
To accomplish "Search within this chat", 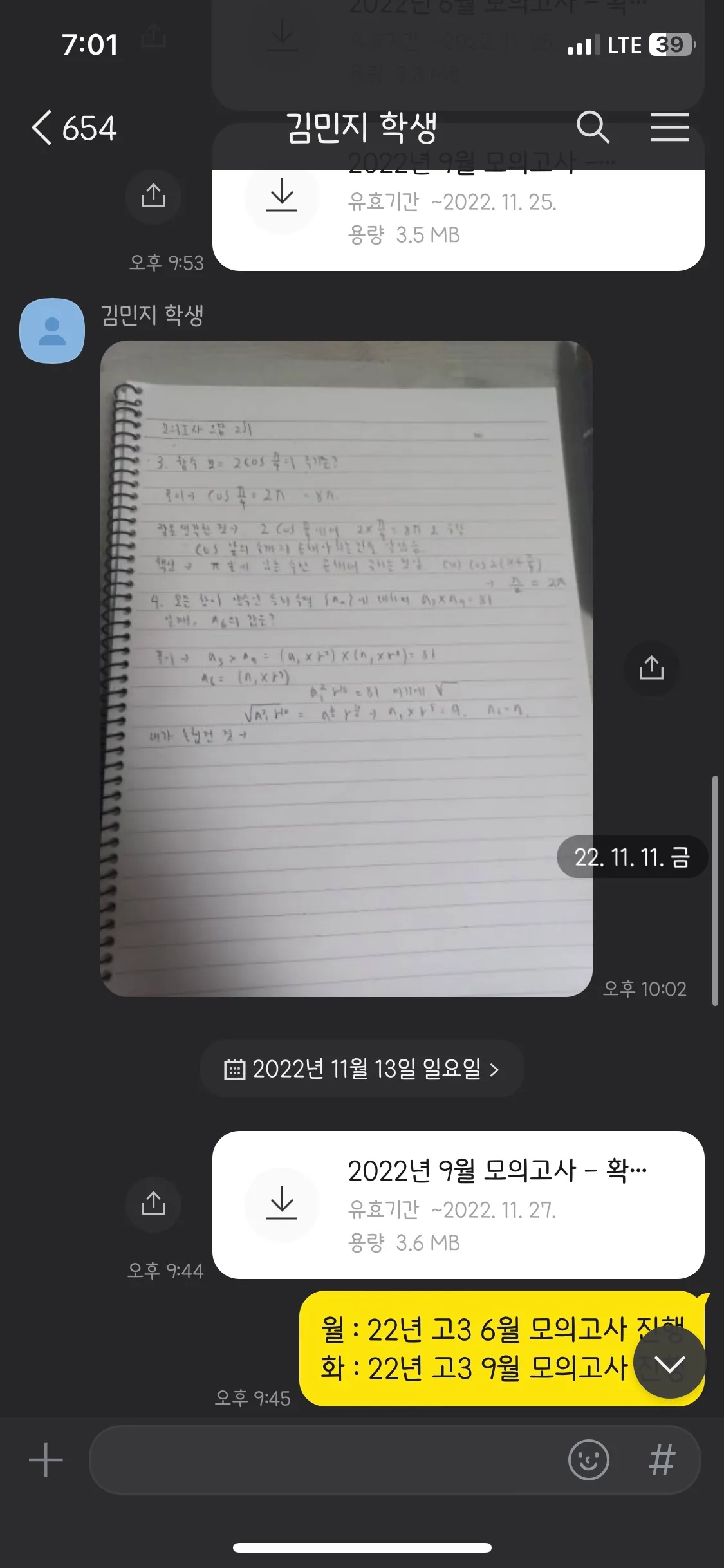I will tap(593, 127).
